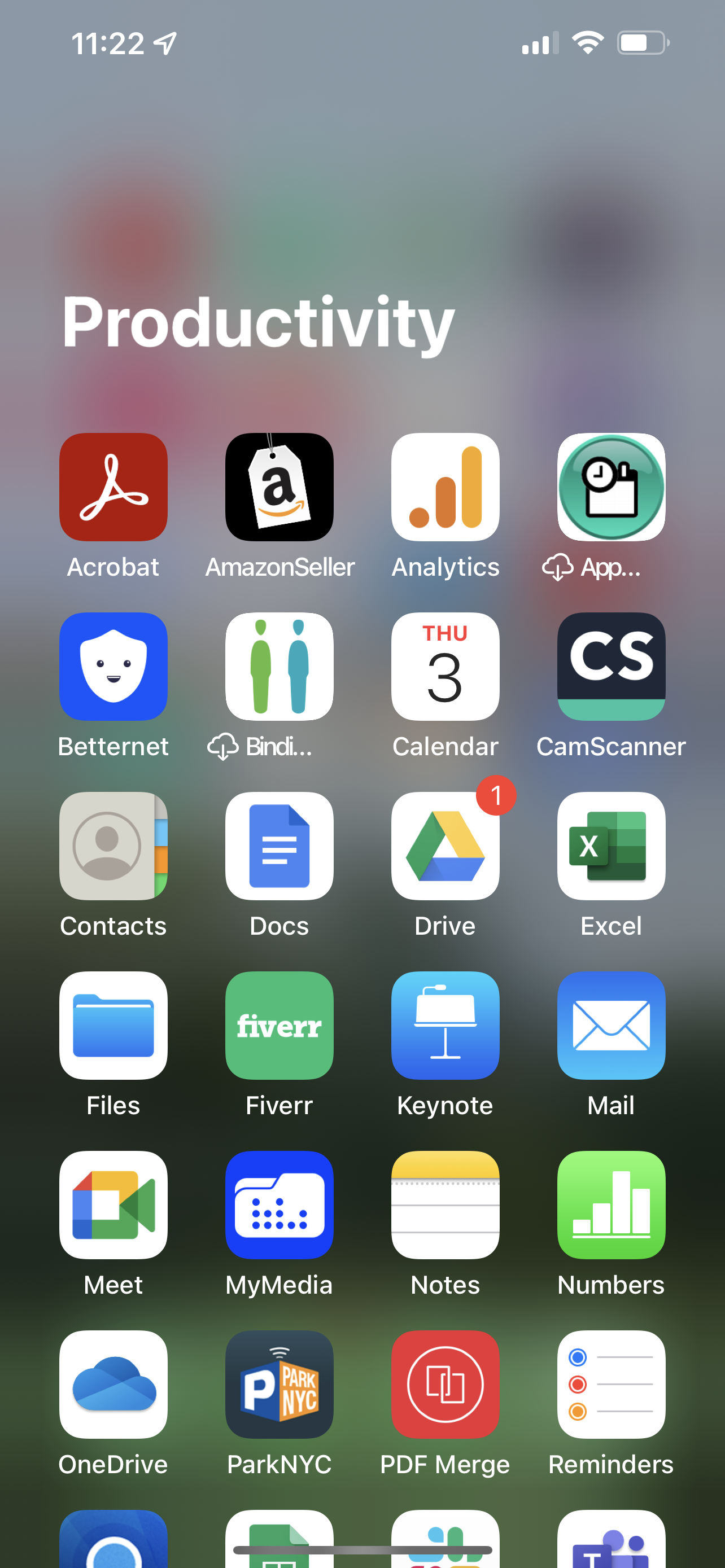Image resolution: width=725 pixels, height=1568 pixels.
Task: Open the Acrobat app
Action: [113, 487]
